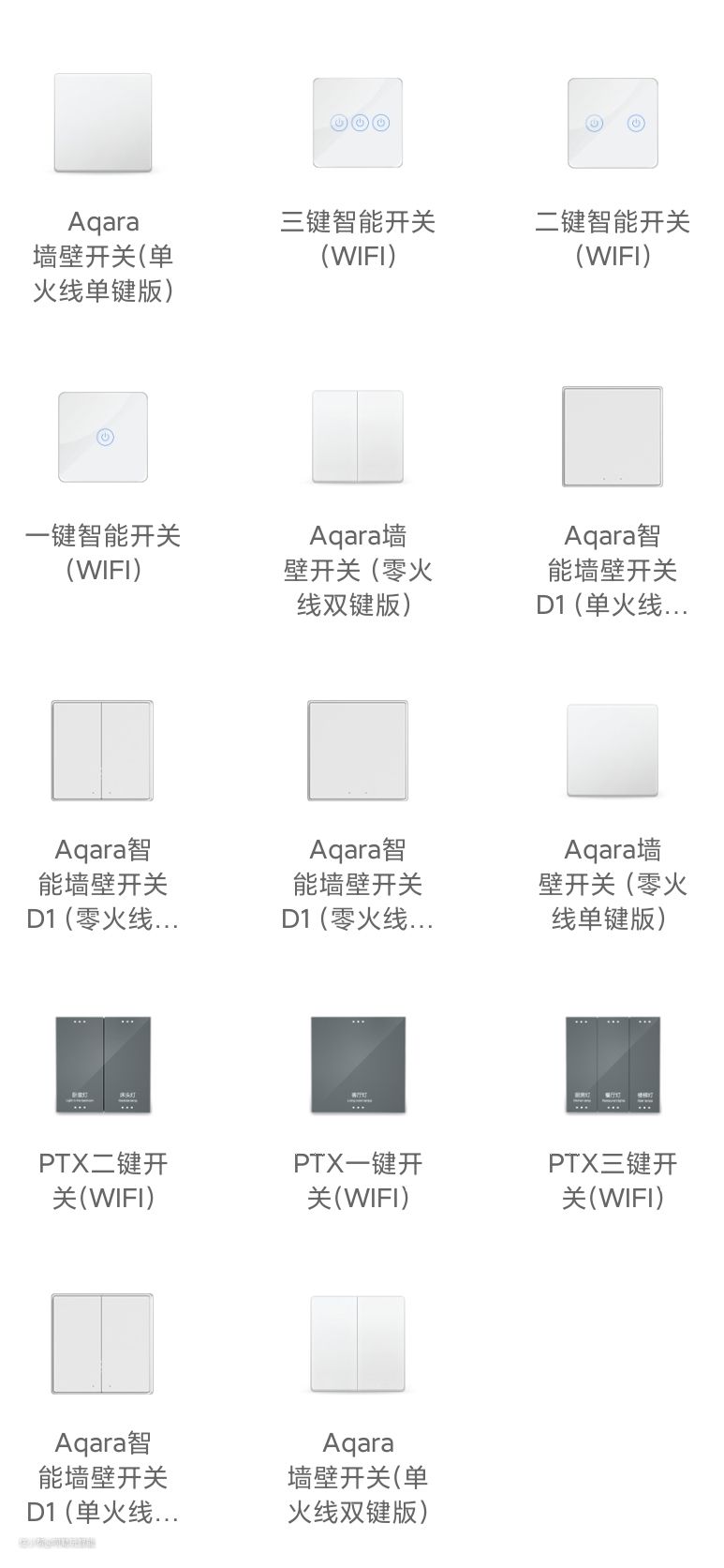Choose 三键智能开关 (WIFI)
Image resolution: width=724 pixels, height=1568 pixels.
pos(358,123)
